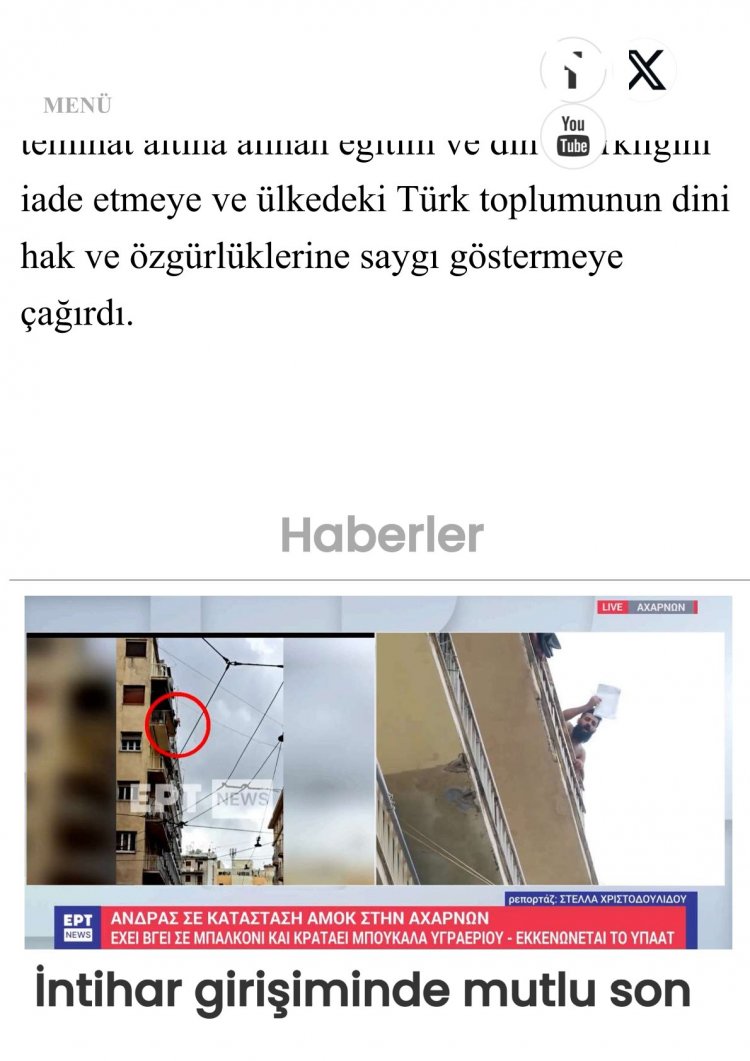Open the MENÜ navigation menu
Image resolution: width=750 pixels, height=1061 pixels.
[77, 106]
